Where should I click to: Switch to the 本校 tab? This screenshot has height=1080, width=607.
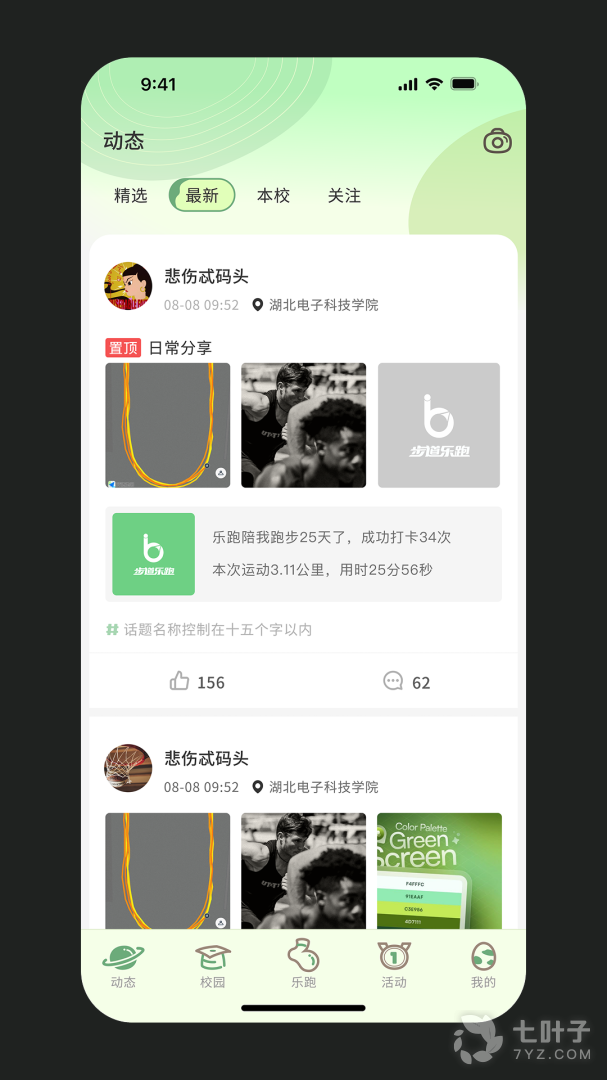pyautogui.click(x=273, y=196)
